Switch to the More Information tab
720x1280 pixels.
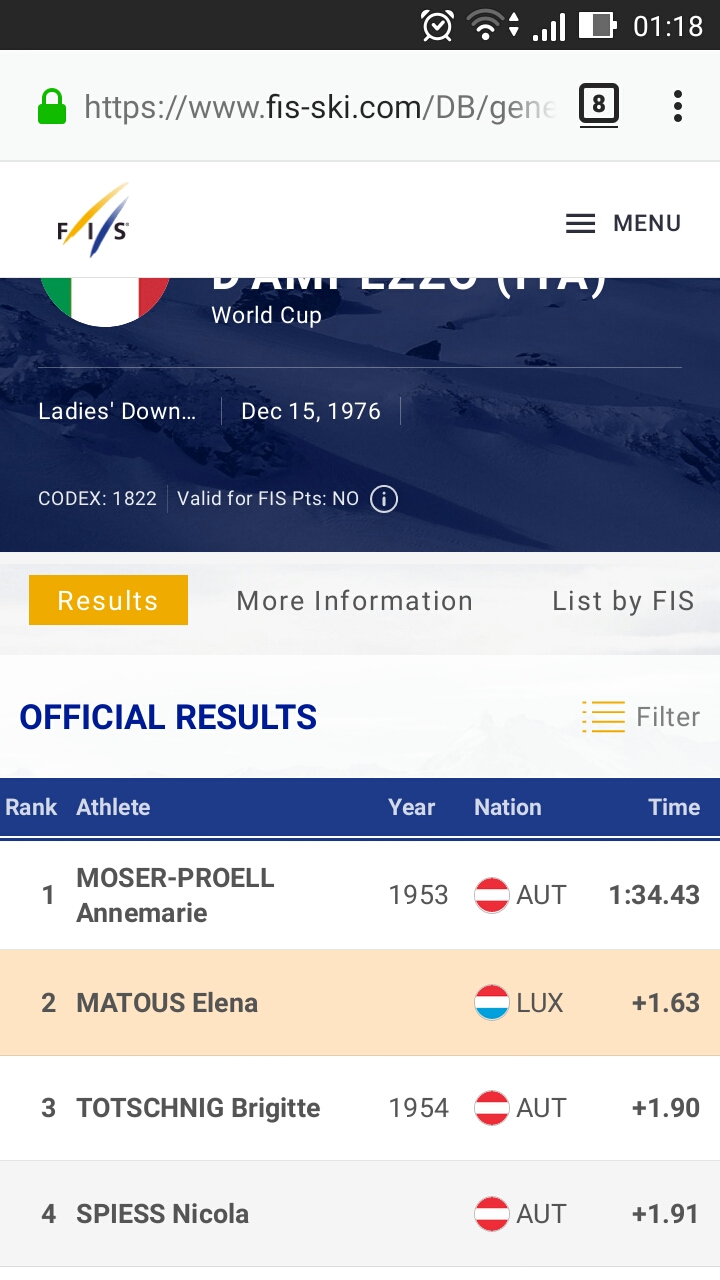coord(354,600)
